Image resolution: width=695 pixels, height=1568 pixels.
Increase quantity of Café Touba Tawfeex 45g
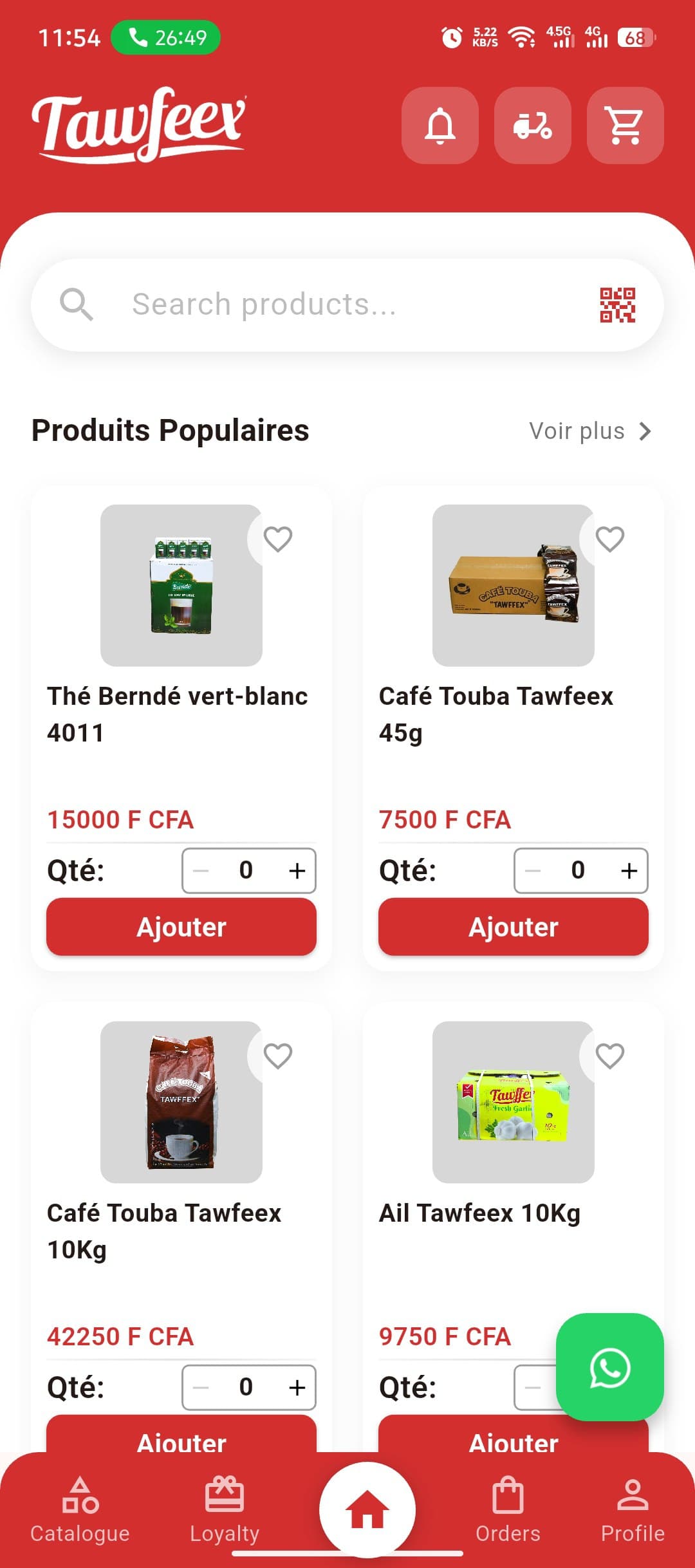pyautogui.click(x=629, y=871)
